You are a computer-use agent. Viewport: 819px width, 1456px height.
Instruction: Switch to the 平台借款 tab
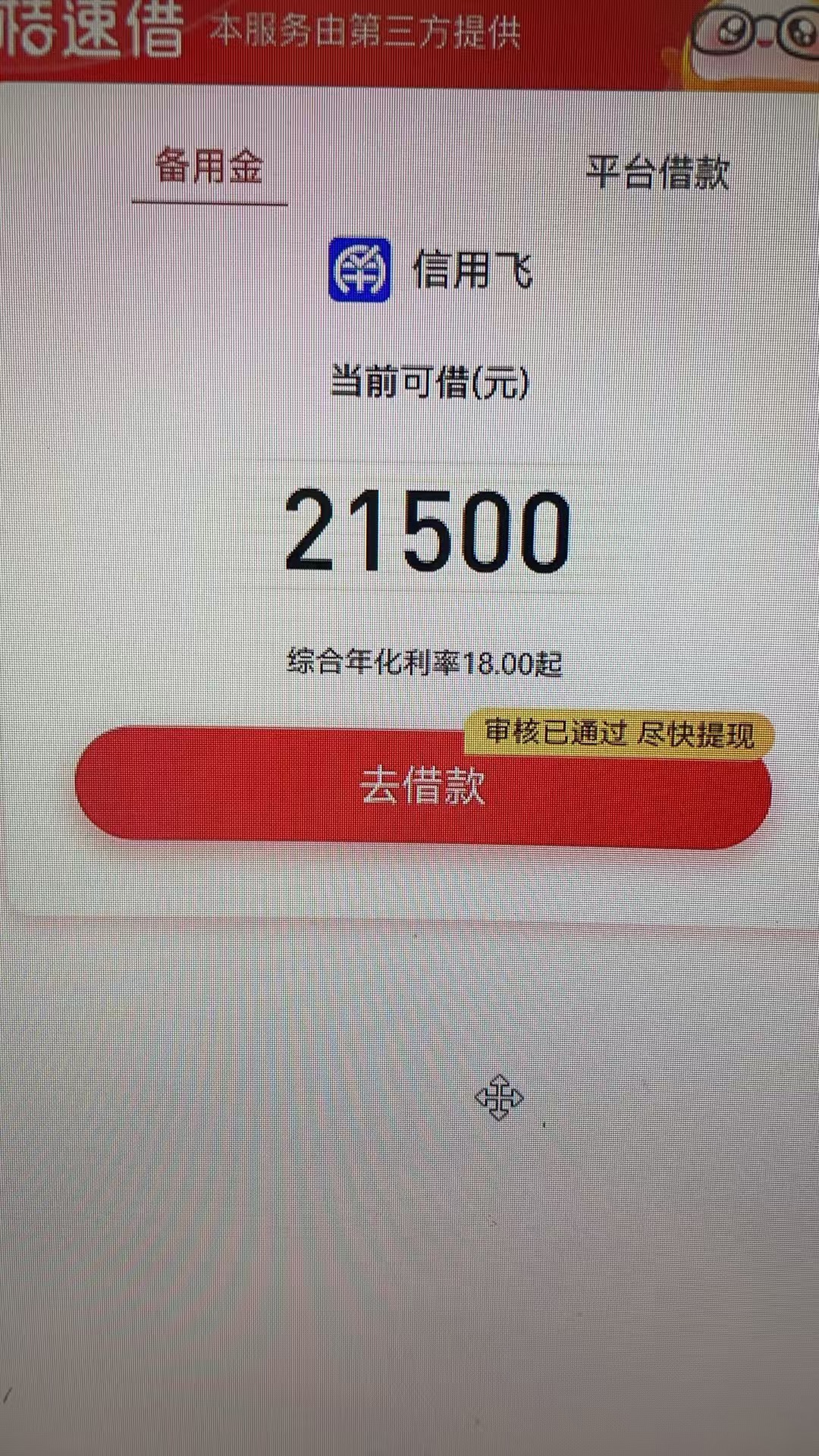[x=657, y=172]
